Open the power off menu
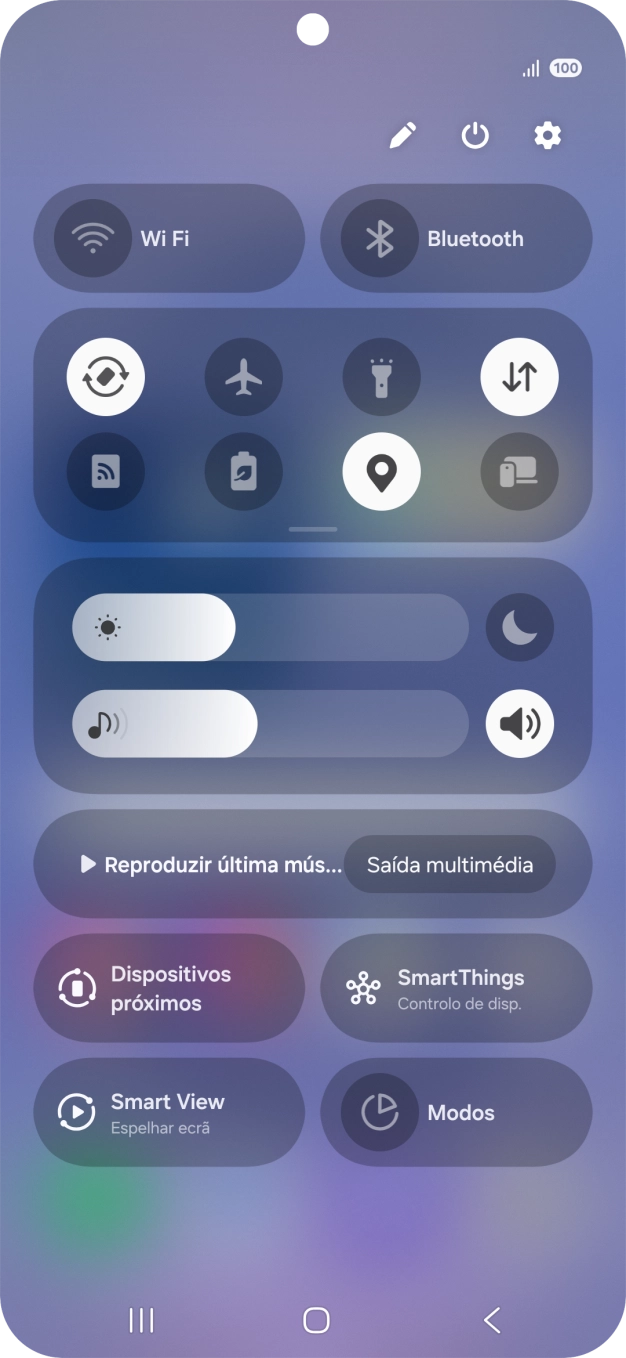The image size is (626, 1358). tap(475, 136)
